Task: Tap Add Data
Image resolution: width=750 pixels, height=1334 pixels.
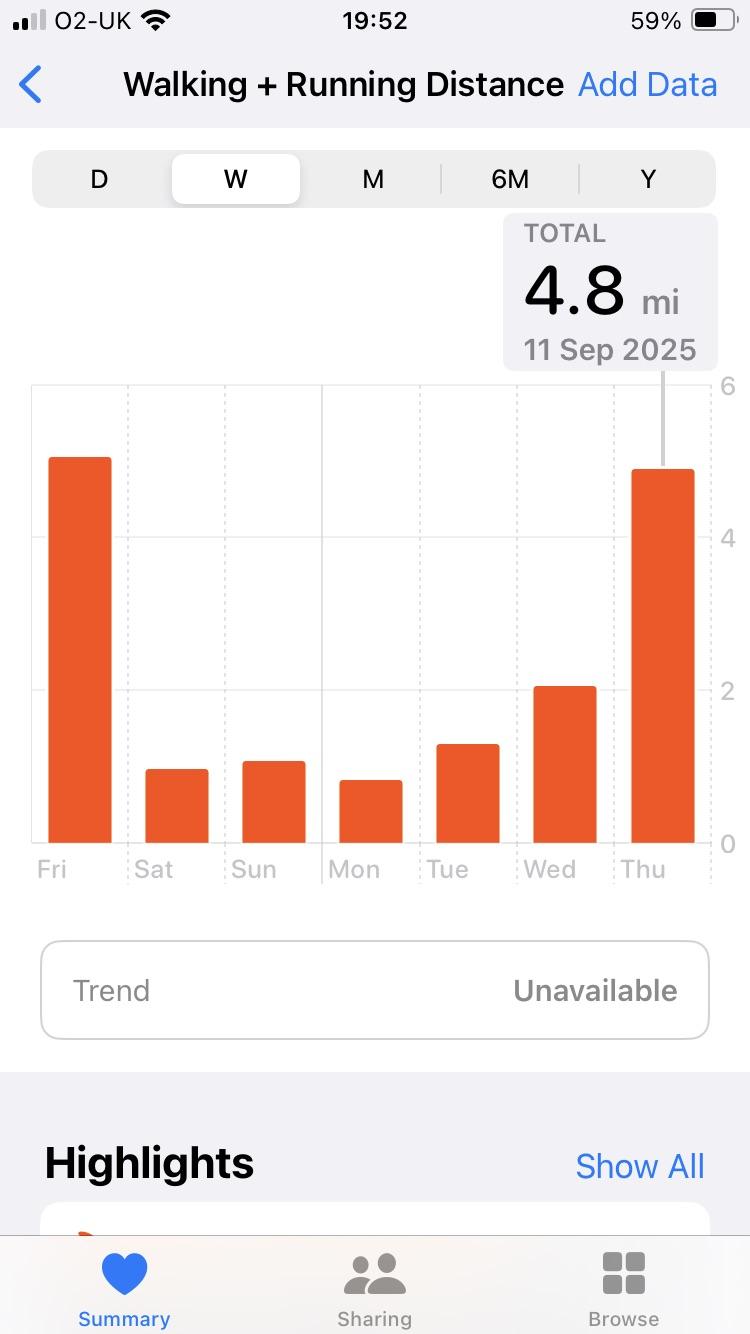Action: (647, 85)
